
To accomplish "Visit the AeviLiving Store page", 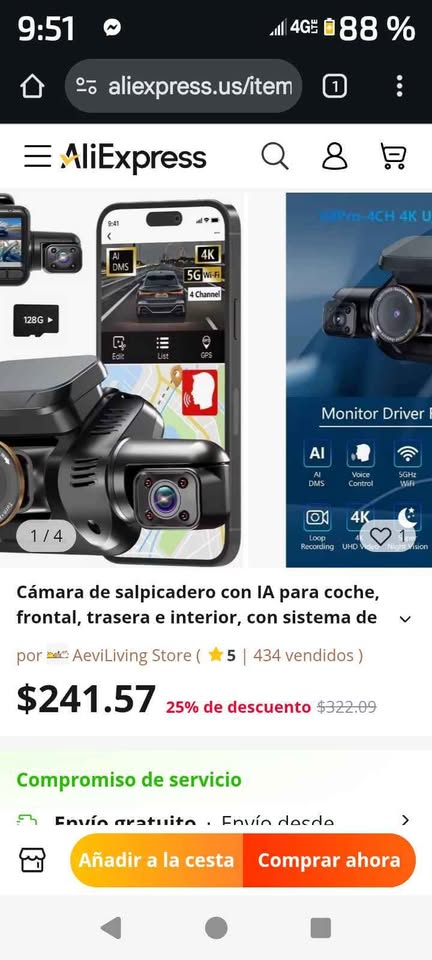I will pyautogui.click(x=132, y=656).
